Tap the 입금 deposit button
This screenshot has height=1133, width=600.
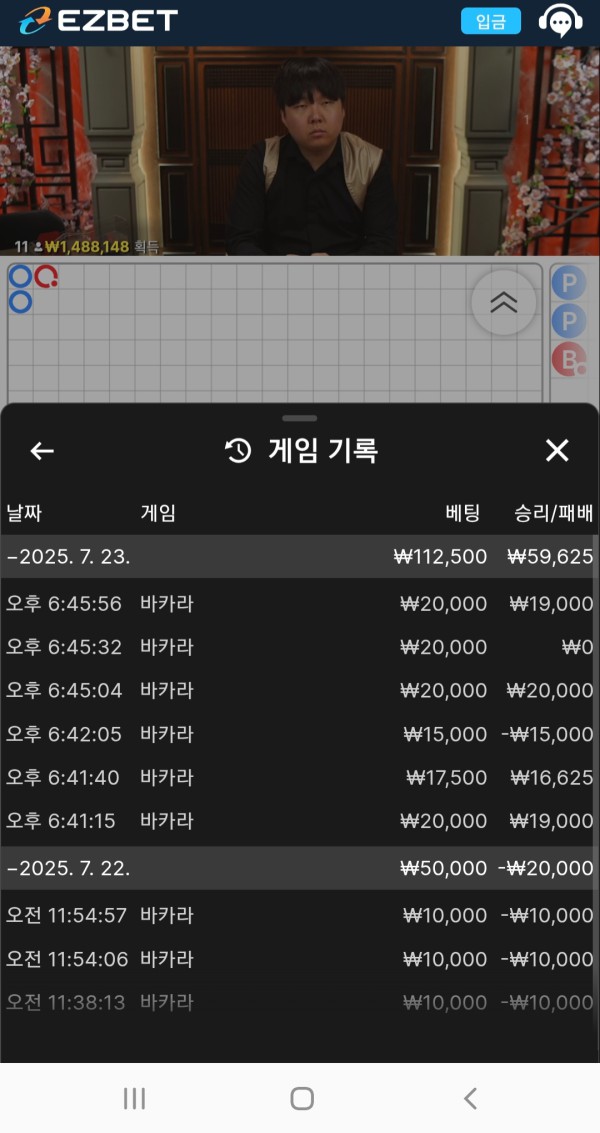(x=491, y=21)
